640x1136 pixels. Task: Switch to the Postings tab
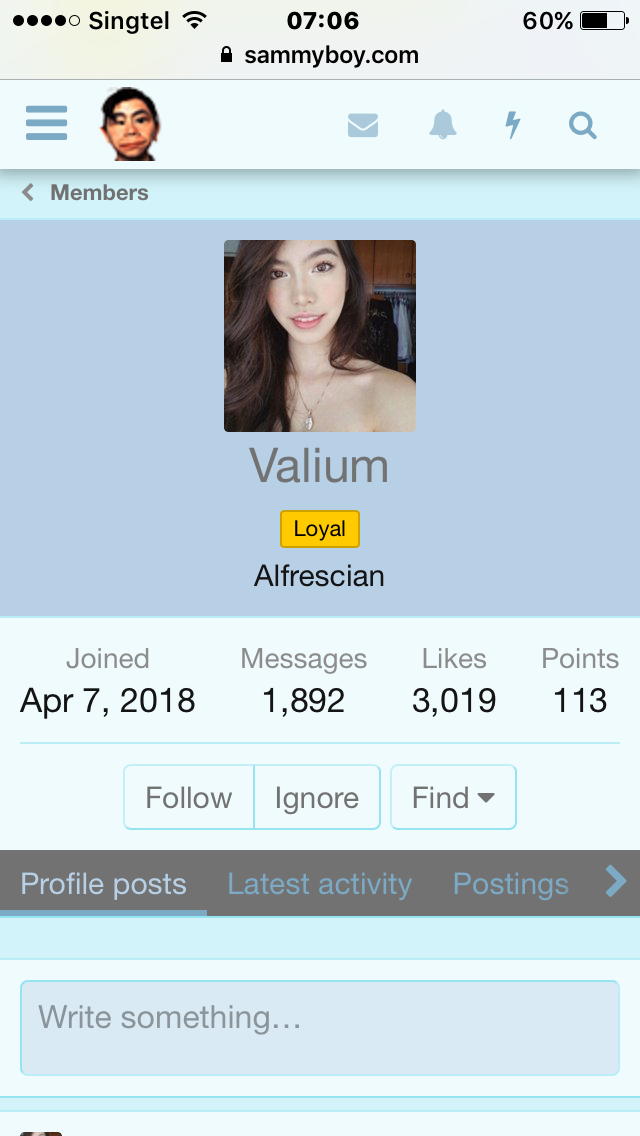pyautogui.click(x=510, y=884)
